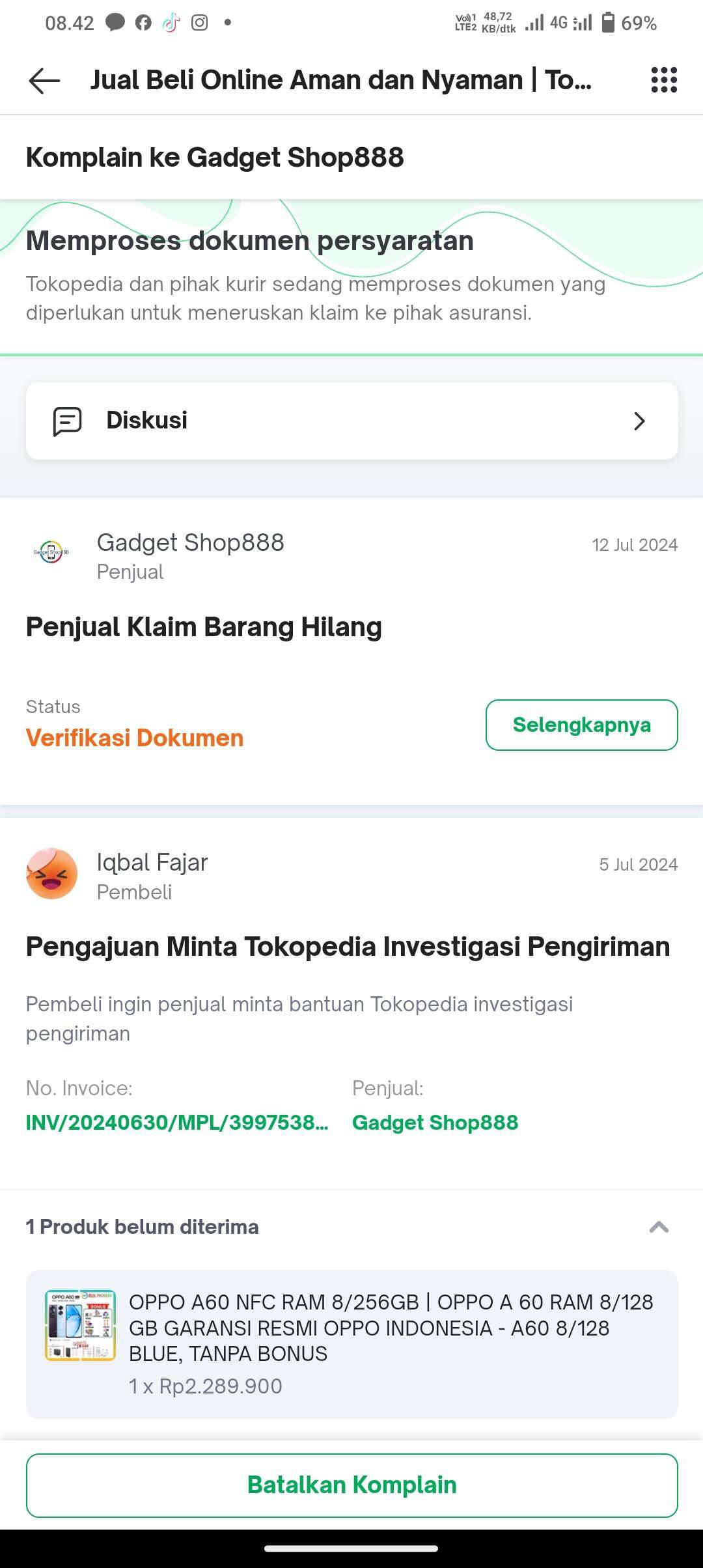Screen dimensions: 703x1568
Task: Tap Batalkan Komplain button
Action: [x=351, y=1485]
